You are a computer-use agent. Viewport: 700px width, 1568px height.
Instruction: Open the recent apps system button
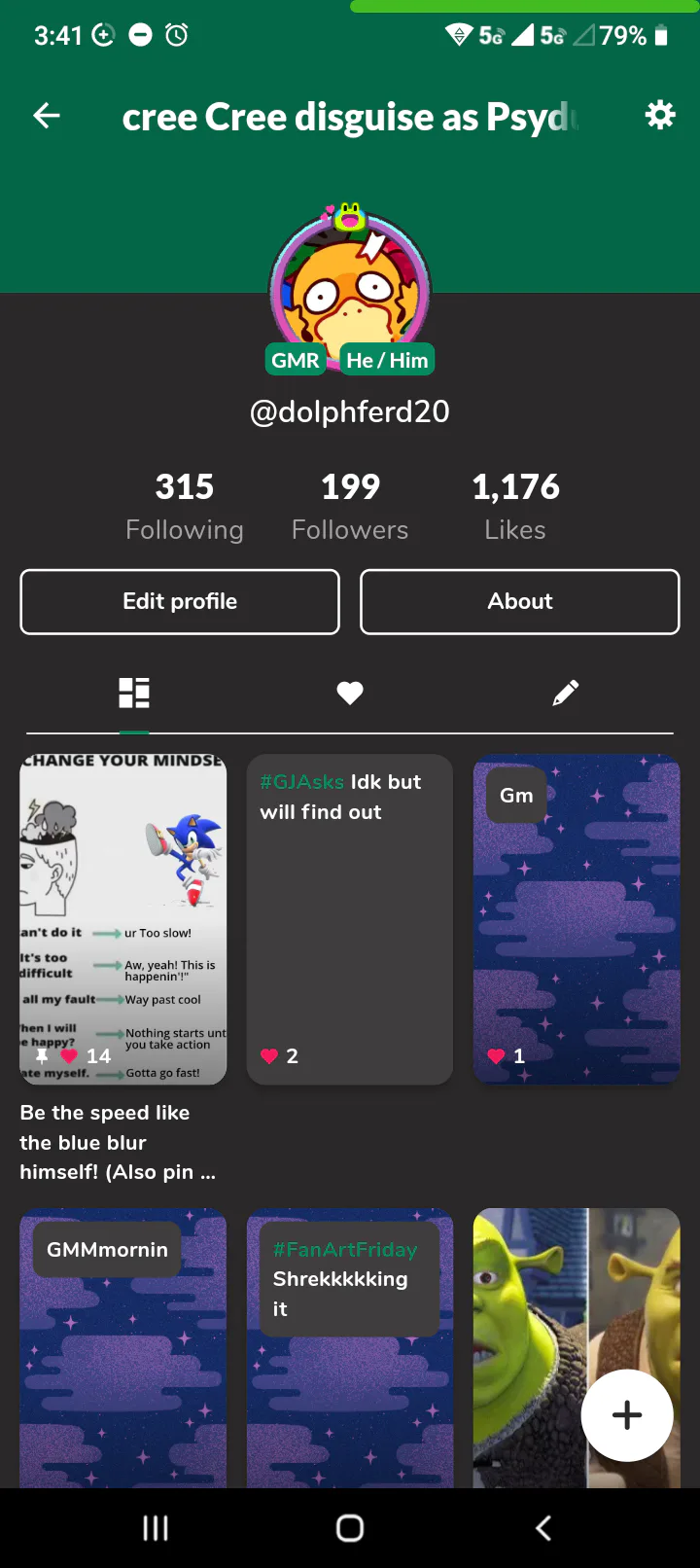coord(156,1528)
